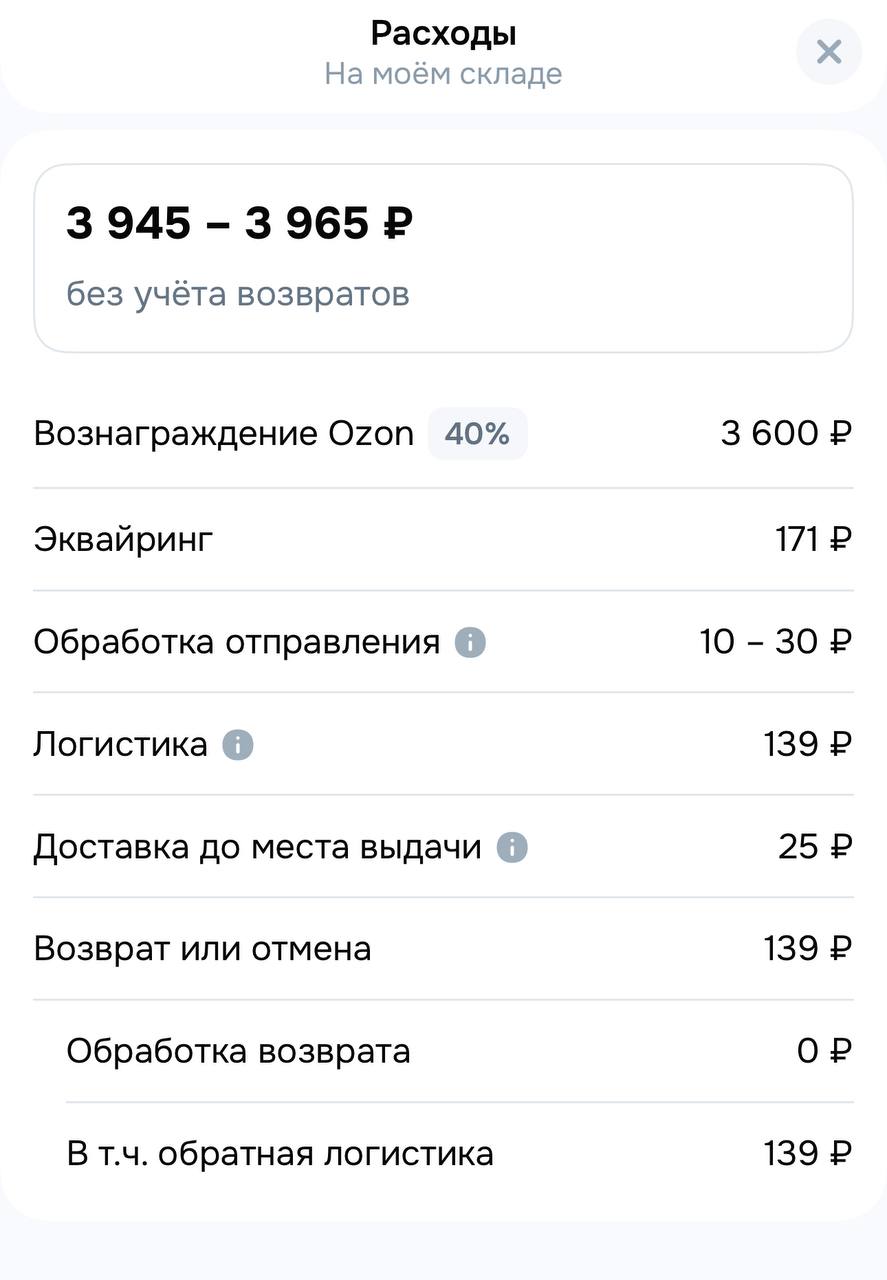Select the 3 600 ₽ commission amount

pos(786,433)
